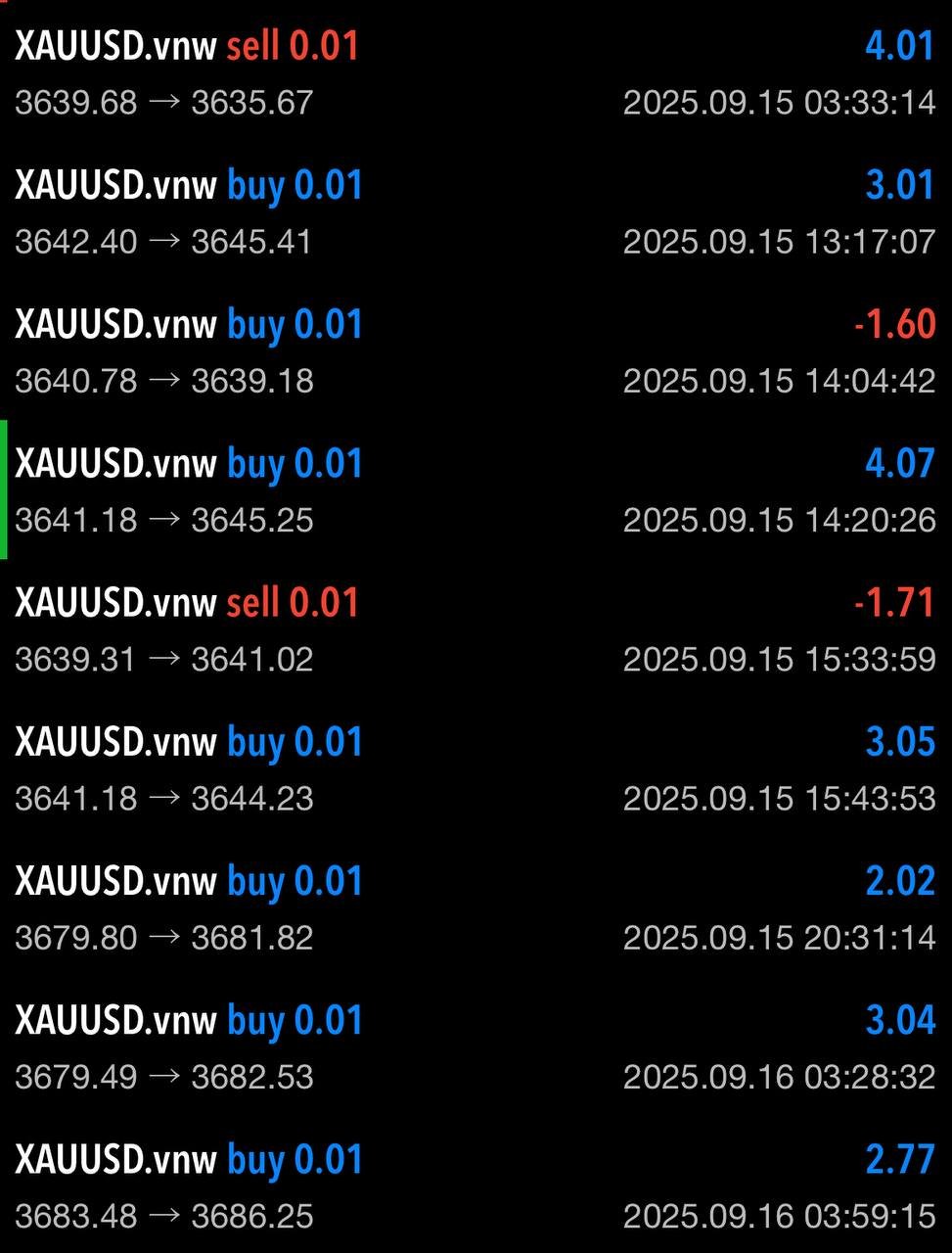Expand the buy trade with 3.01 profit
The image size is (952, 1253).
(x=476, y=212)
